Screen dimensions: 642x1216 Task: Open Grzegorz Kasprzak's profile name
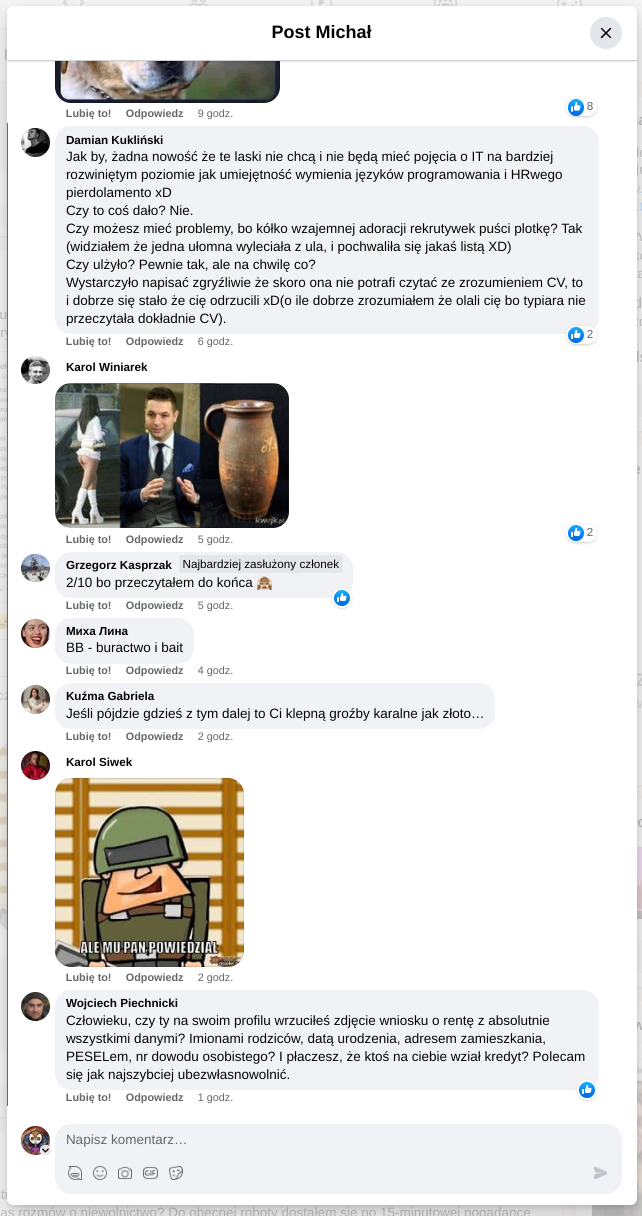coord(118,564)
